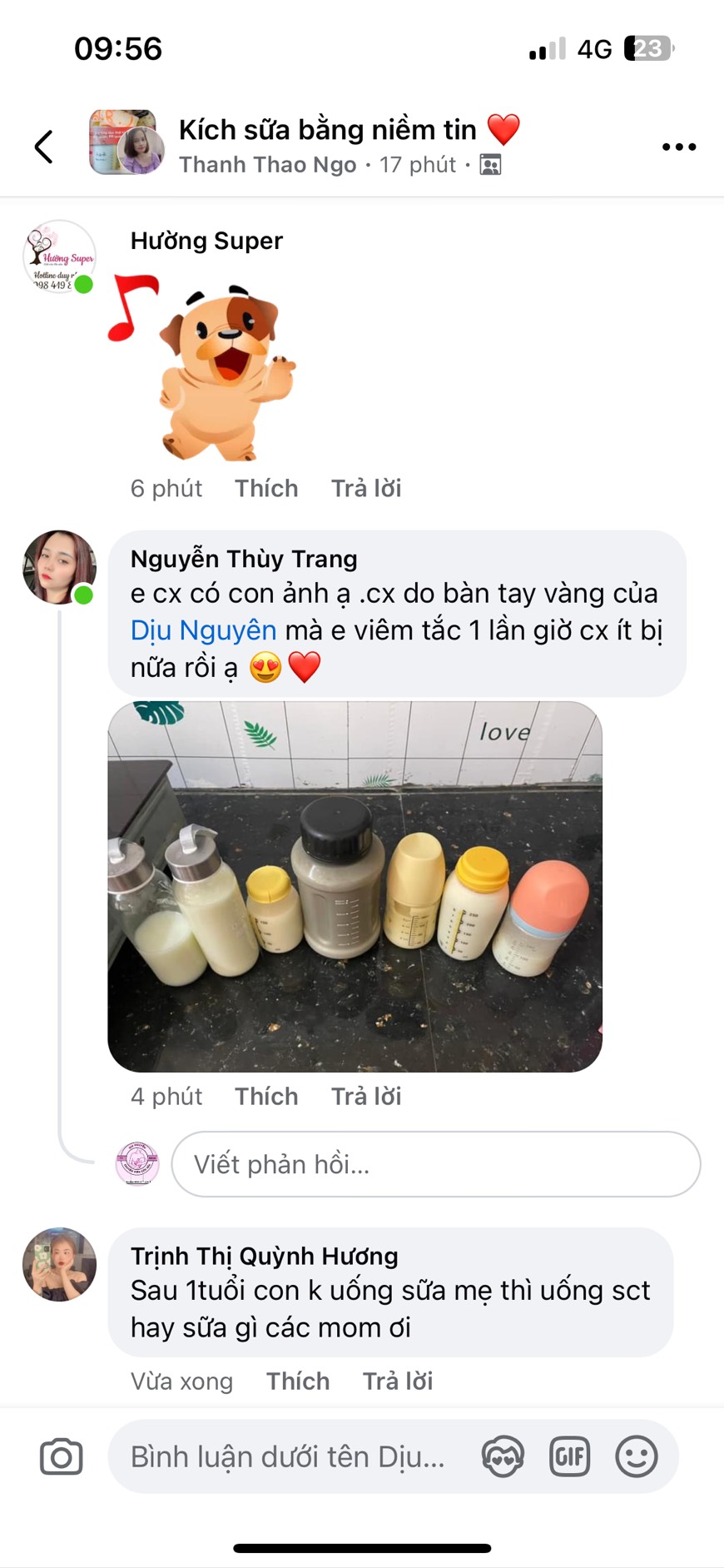Open the three-dot overflow menu
724x1568 pixels.
tap(678, 147)
